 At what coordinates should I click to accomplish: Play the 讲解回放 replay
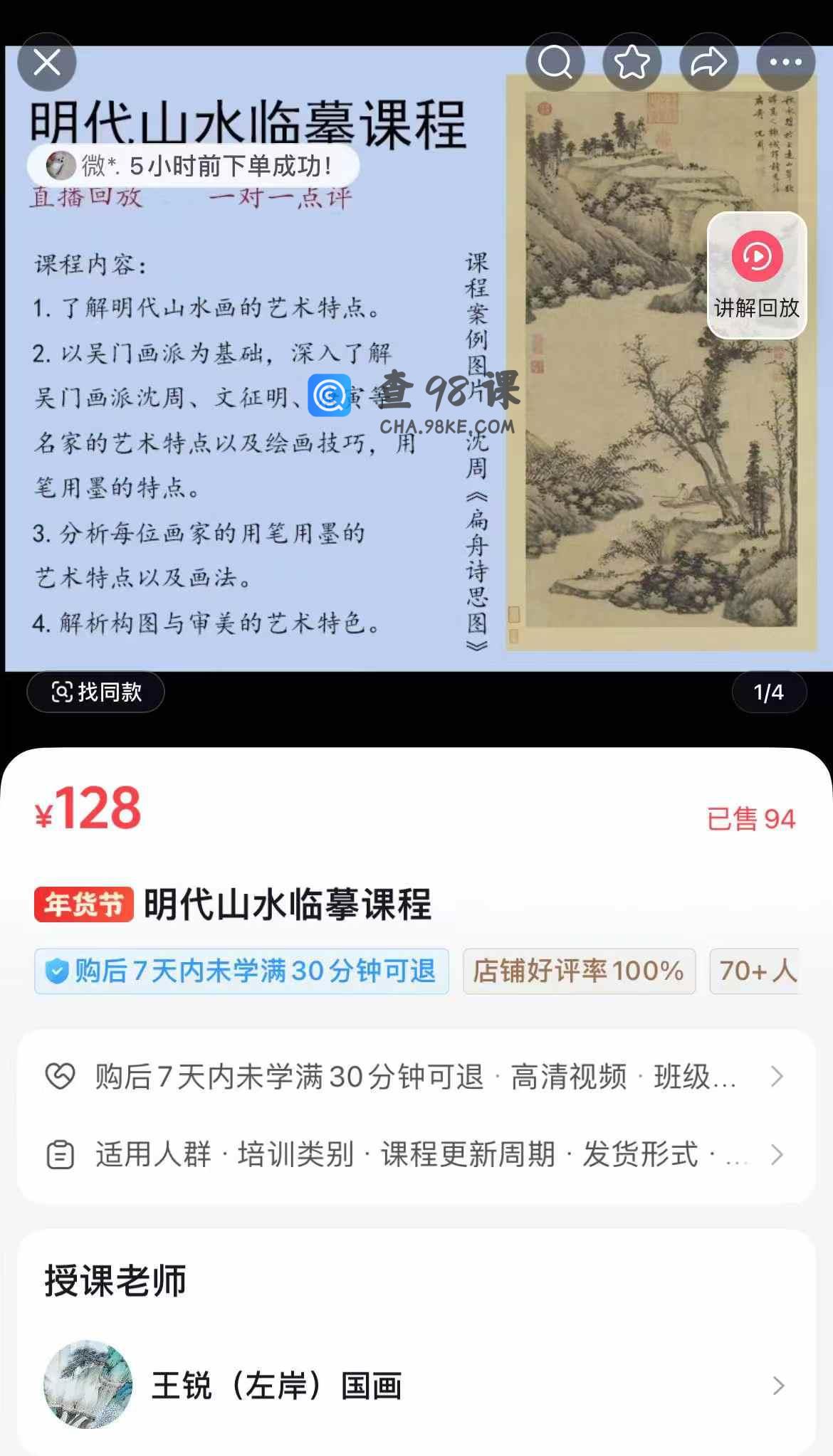coord(757,275)
